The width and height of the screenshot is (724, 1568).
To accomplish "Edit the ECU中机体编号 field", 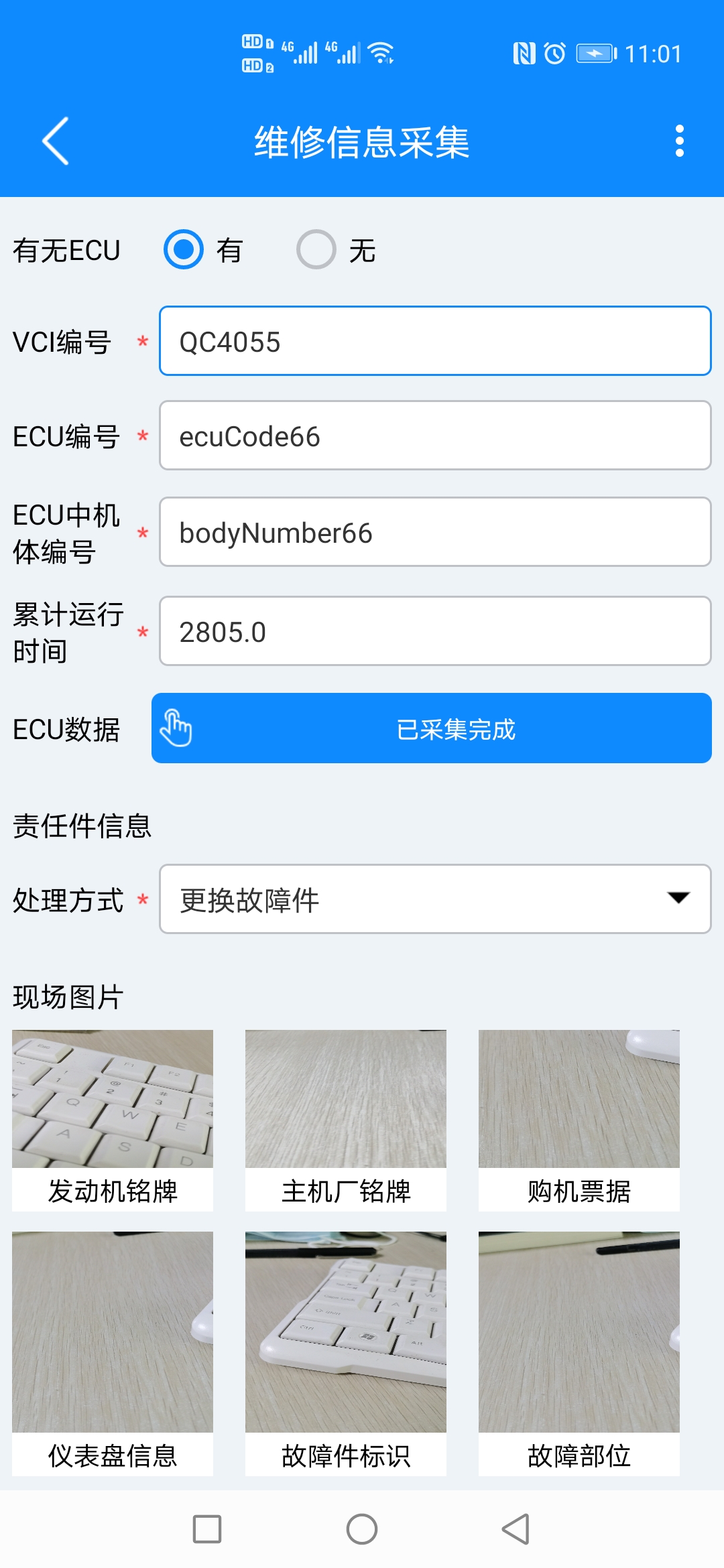I will pyautogui.click(x=435, y=533).
